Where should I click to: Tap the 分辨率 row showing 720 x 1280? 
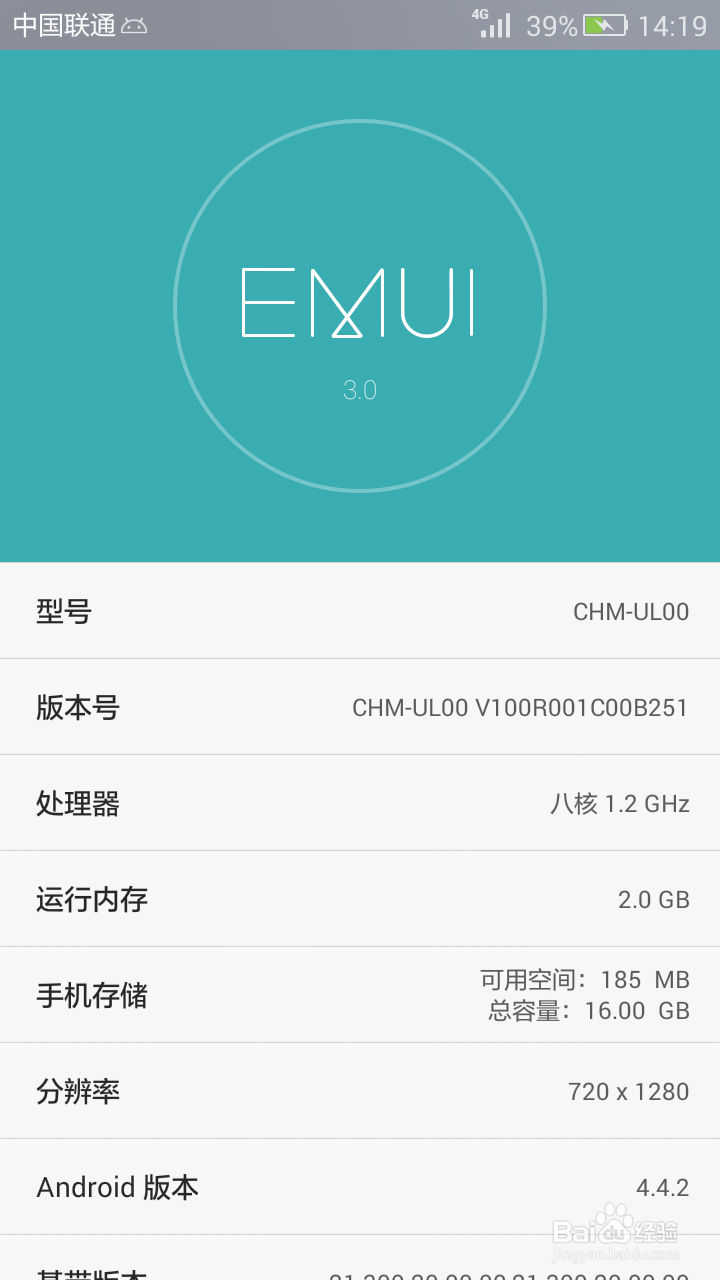tap(360, 1090)
